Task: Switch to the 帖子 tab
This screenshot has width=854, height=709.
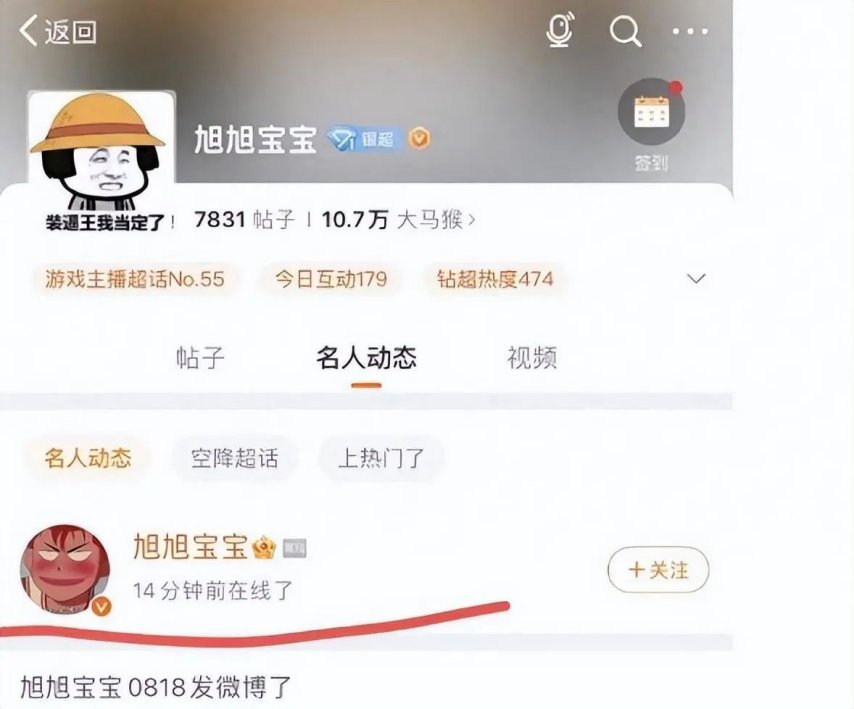Action: click(x=200, y=357)
